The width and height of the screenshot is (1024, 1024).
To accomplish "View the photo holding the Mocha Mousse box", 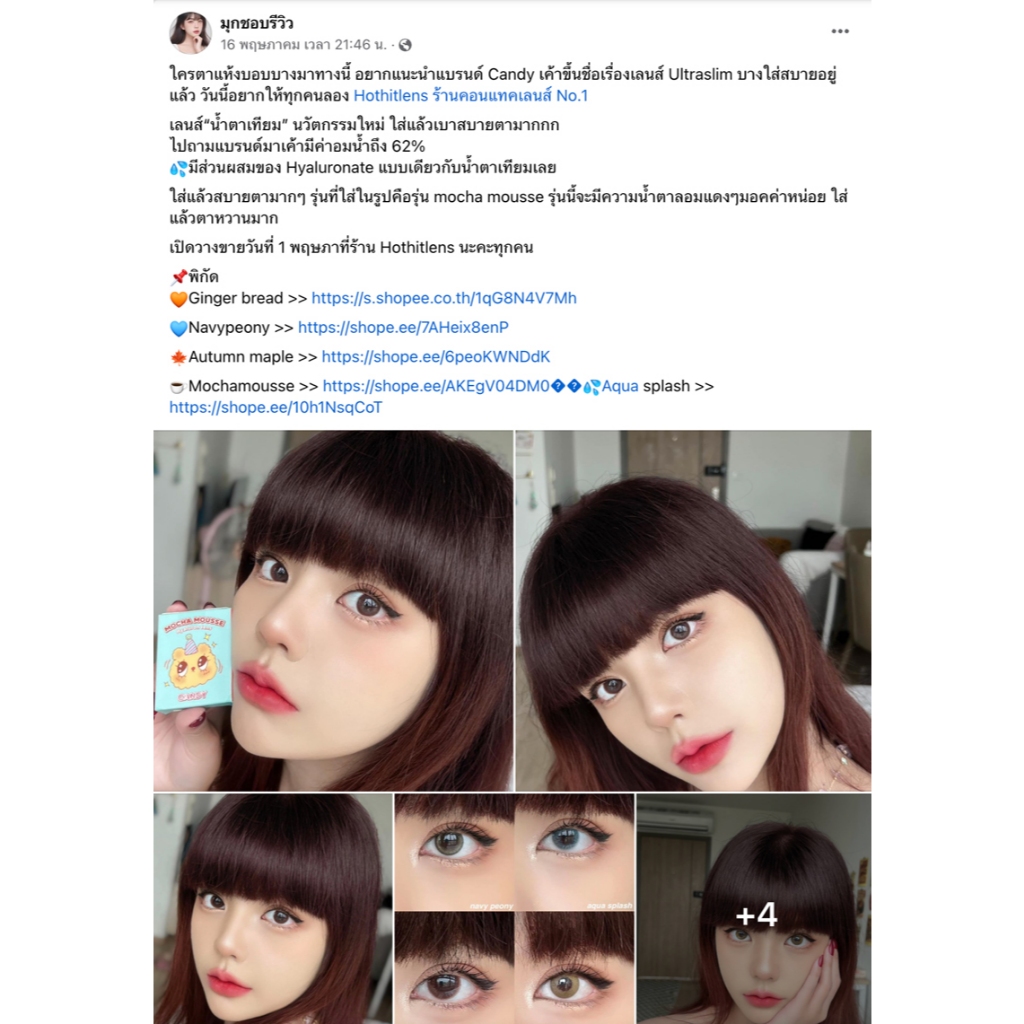I will 333,611.
